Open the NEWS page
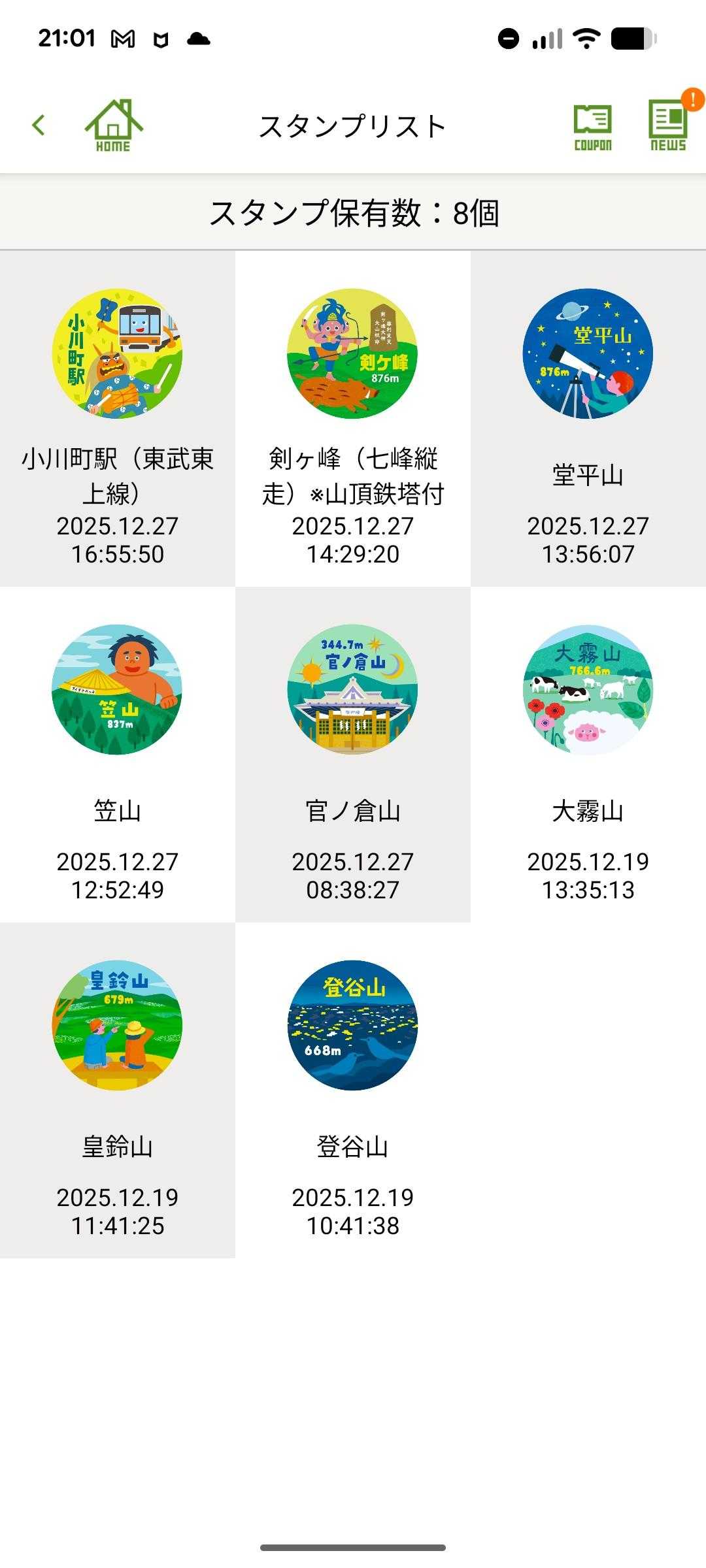706x1568 pixels. coord(668,126)
